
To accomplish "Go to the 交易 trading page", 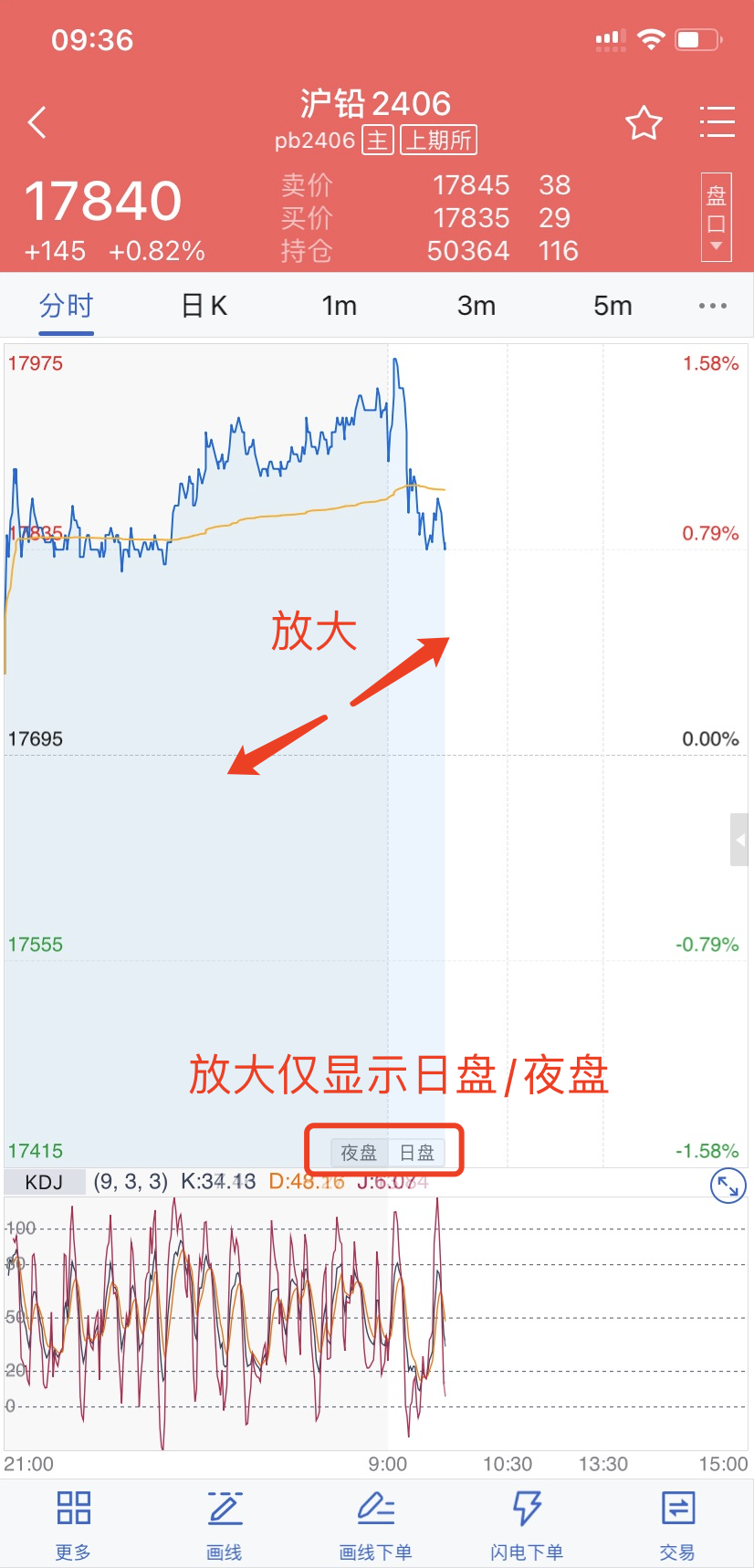I will coord(677,1521).
